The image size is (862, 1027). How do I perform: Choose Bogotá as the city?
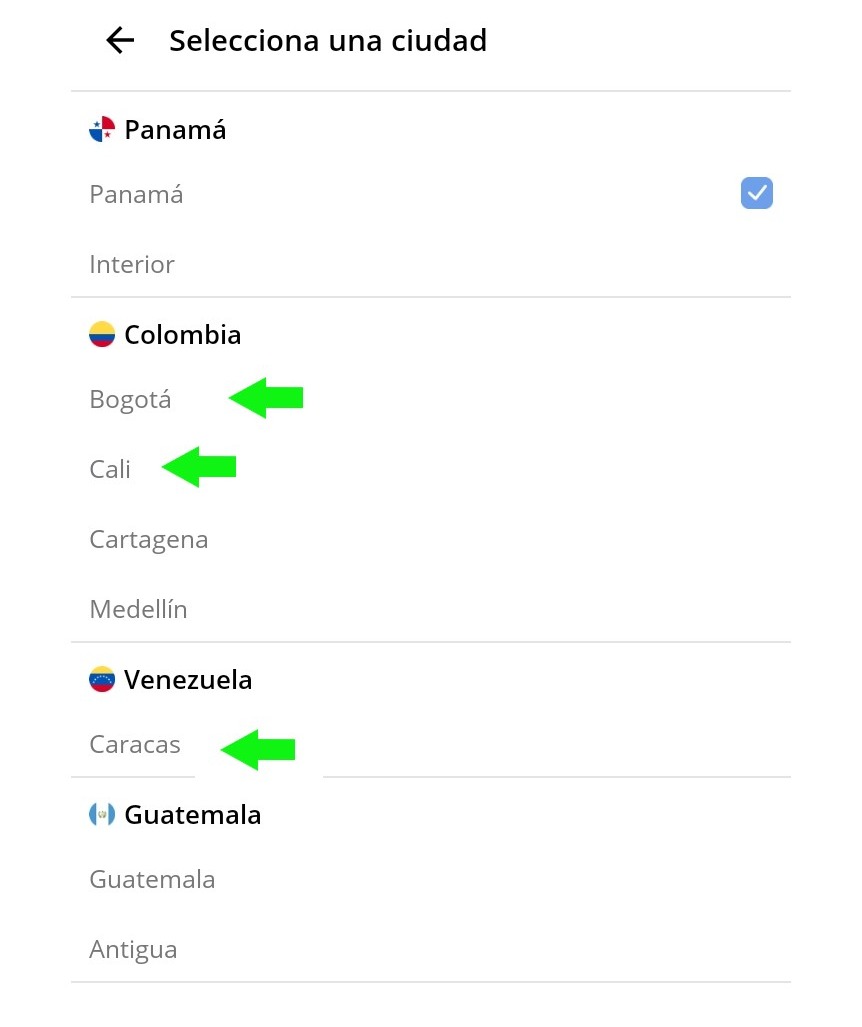131,400
